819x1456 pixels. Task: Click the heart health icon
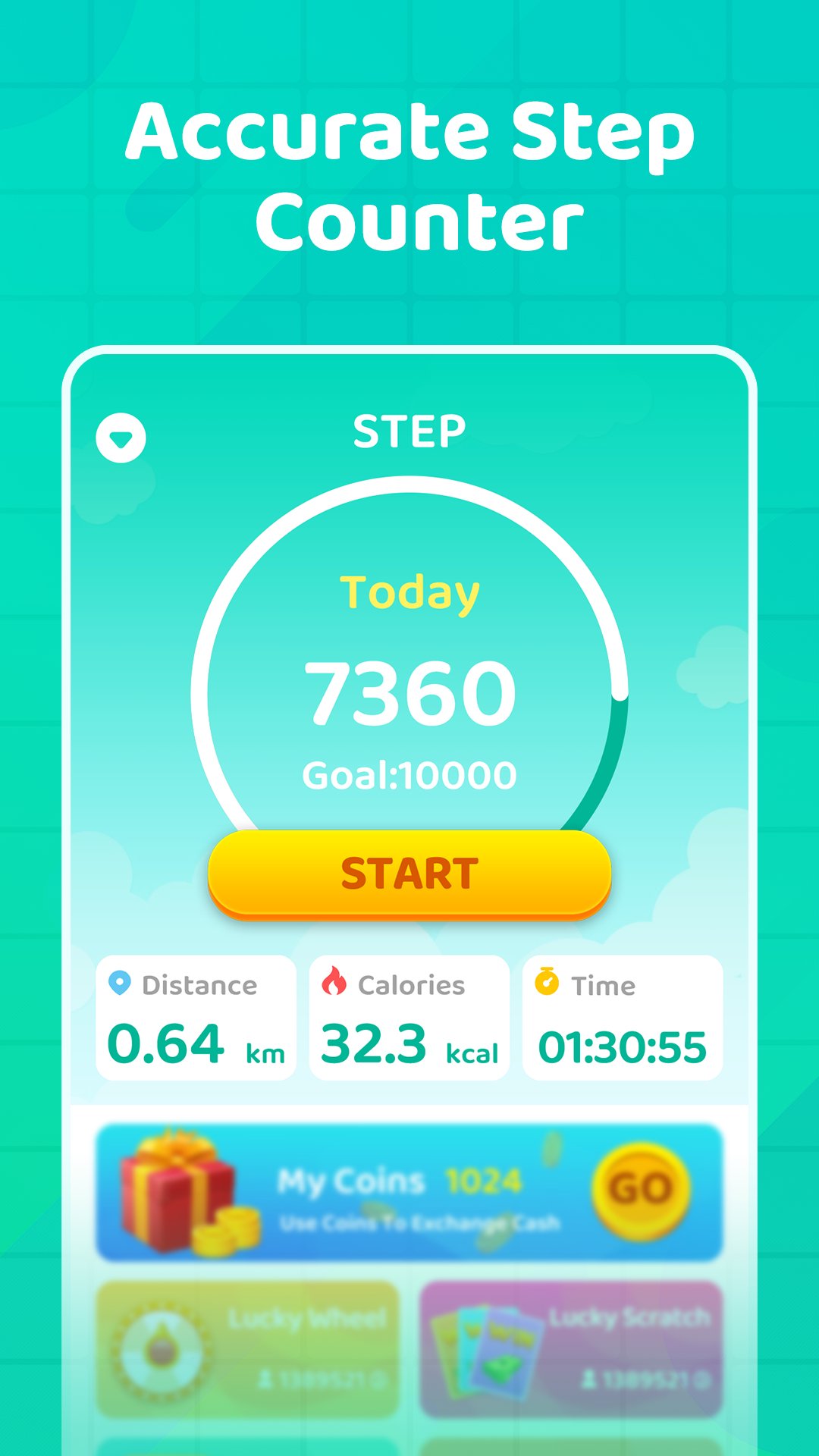click(x=120, y=438)
